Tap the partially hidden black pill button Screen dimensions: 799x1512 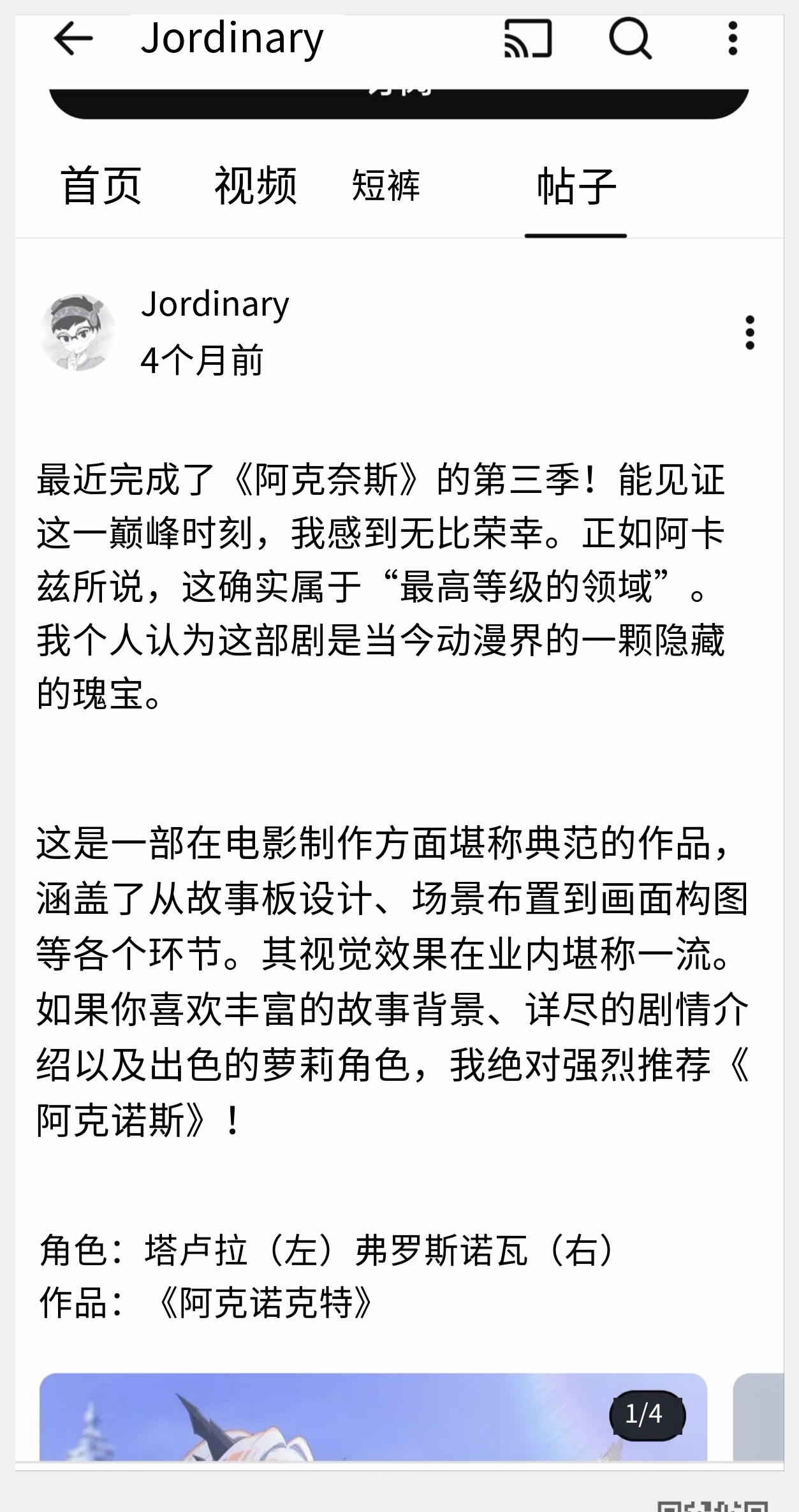click(x=399, y=102)
